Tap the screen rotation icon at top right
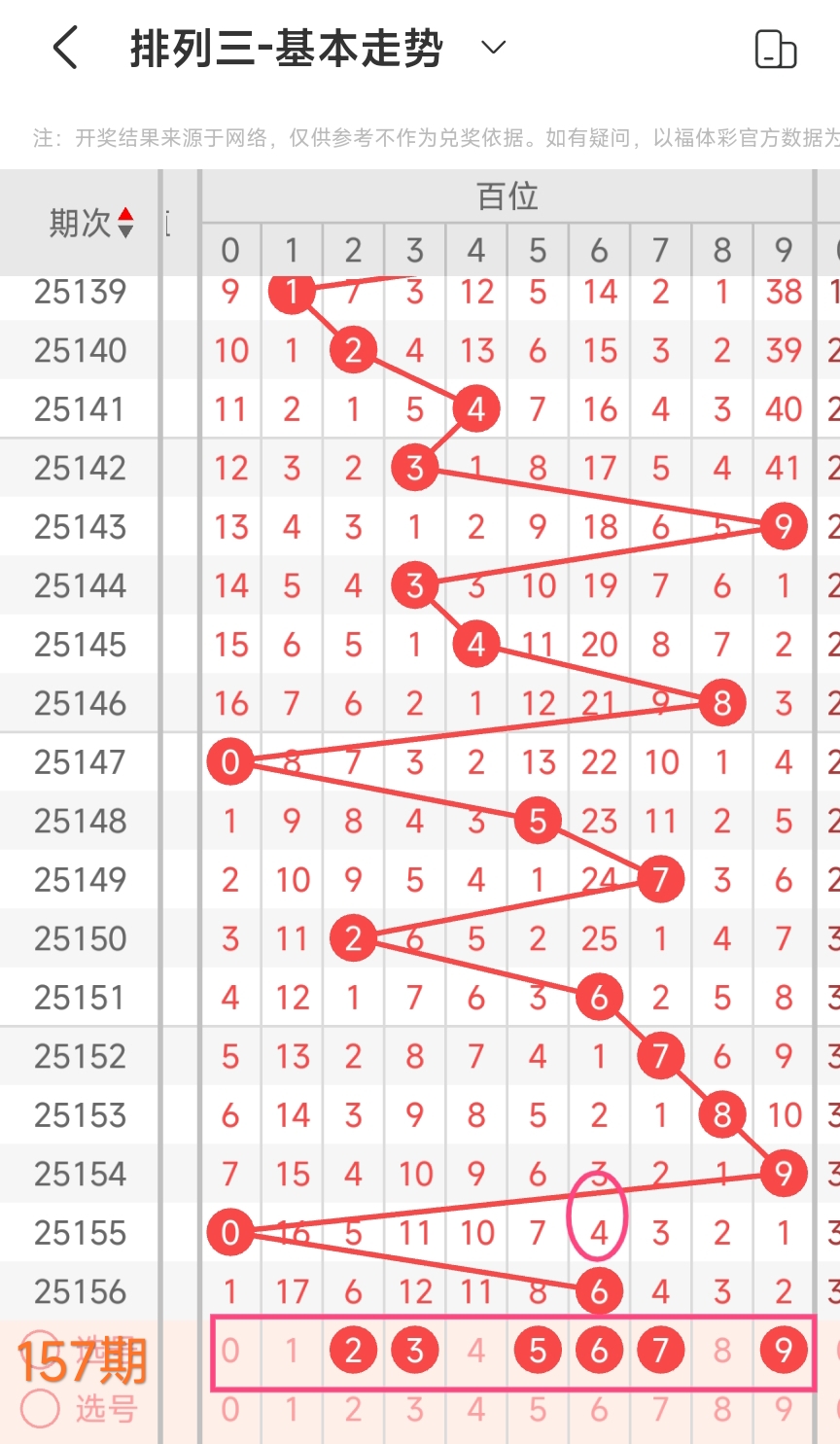The width and height of the screenshot is (840, 1444). pos(776,49)
